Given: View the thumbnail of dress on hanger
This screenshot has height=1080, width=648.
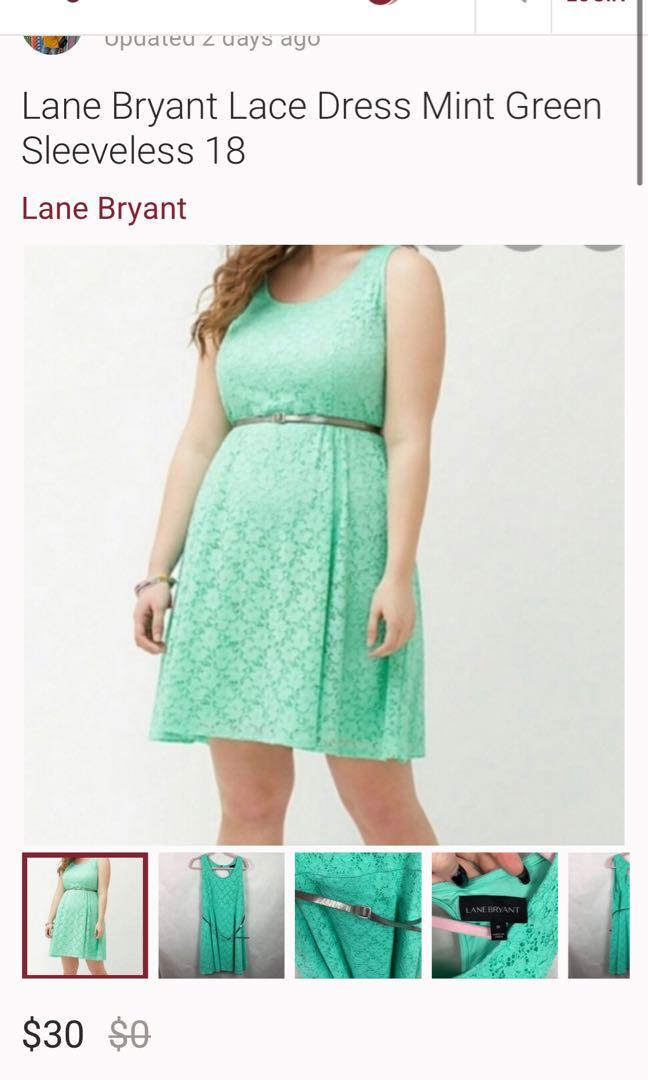Looking at the screenshot, I should click(221, 915).
